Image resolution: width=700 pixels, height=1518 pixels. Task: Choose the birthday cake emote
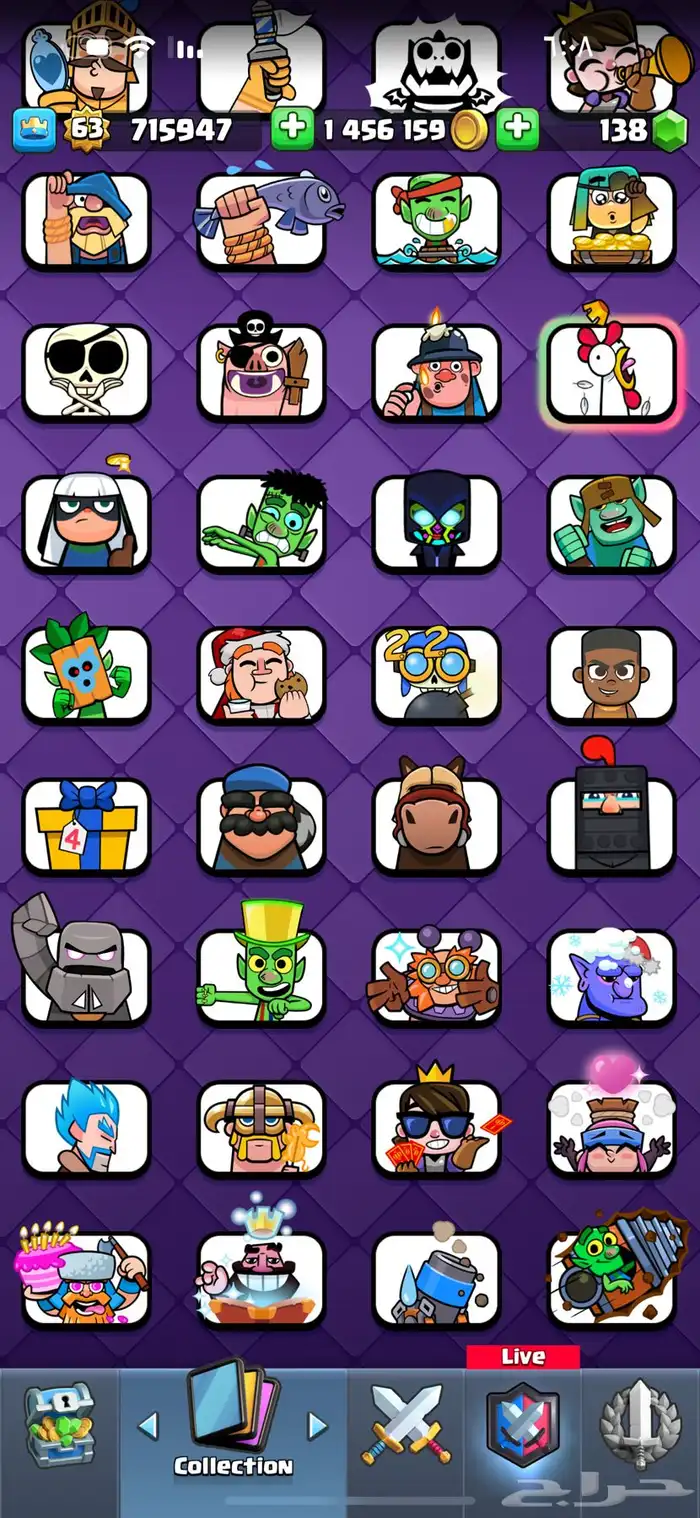click(86, 1278)
